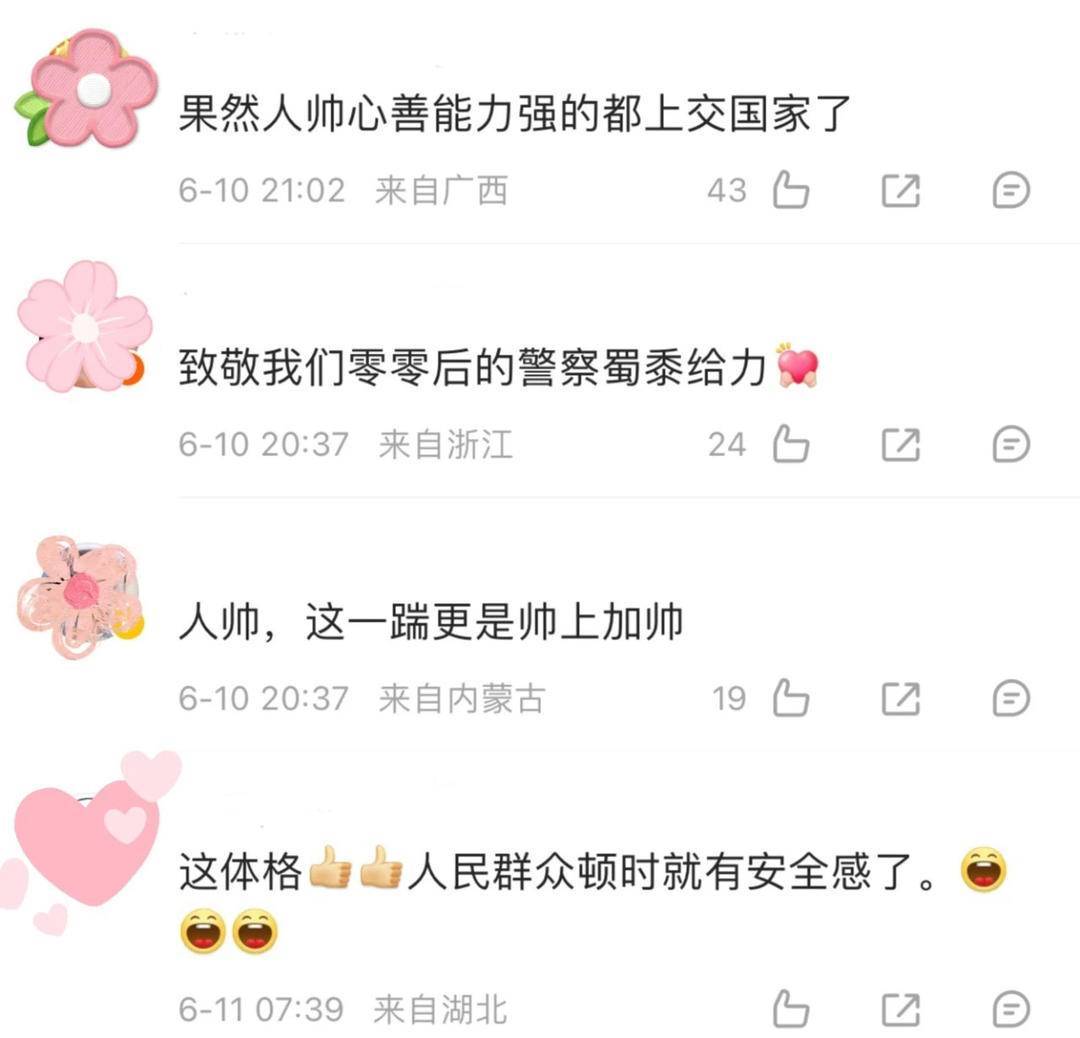Repost the comment from 浙江
This screenshot has height=1038, width=1080.
coord(900,444)
